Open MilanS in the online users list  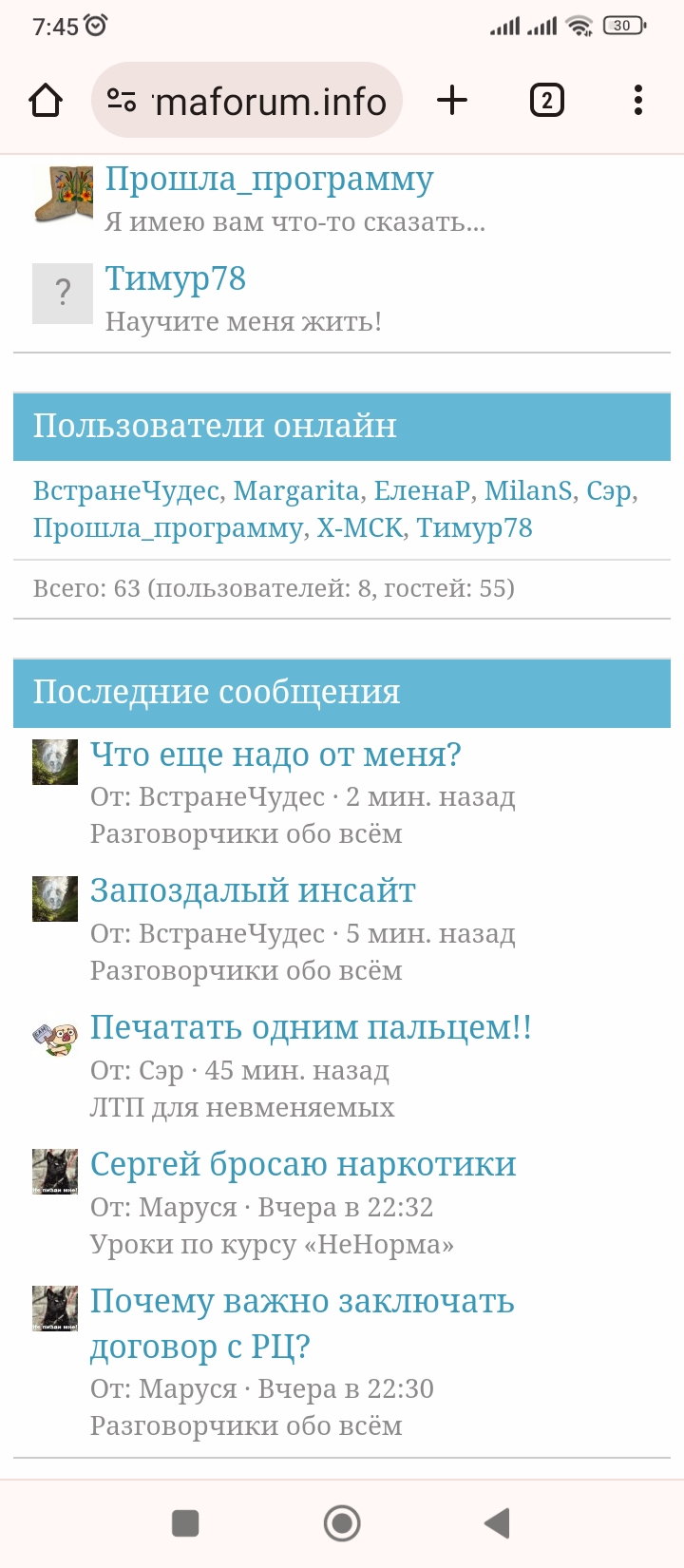[x=528, y=490]
